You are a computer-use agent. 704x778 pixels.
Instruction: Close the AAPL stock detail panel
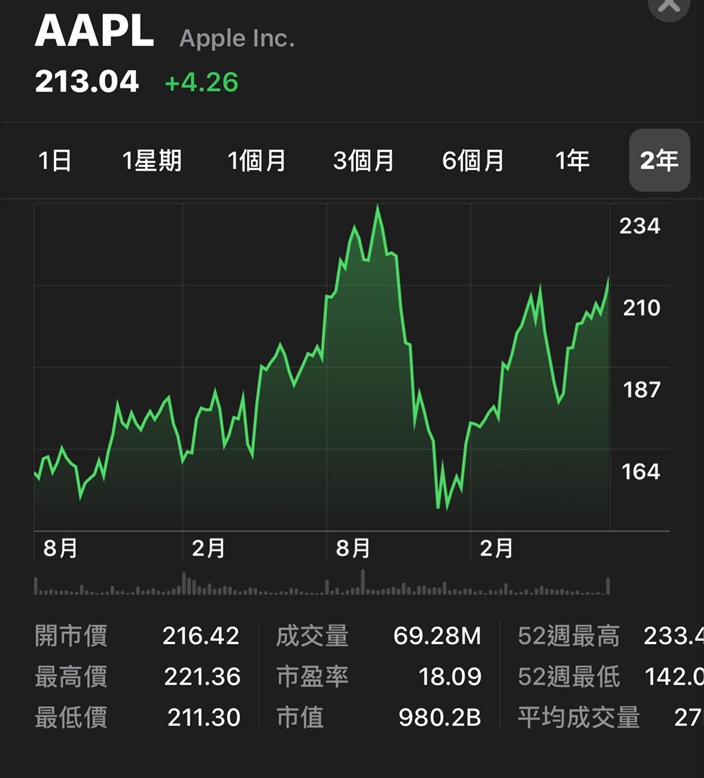(669, 6)
